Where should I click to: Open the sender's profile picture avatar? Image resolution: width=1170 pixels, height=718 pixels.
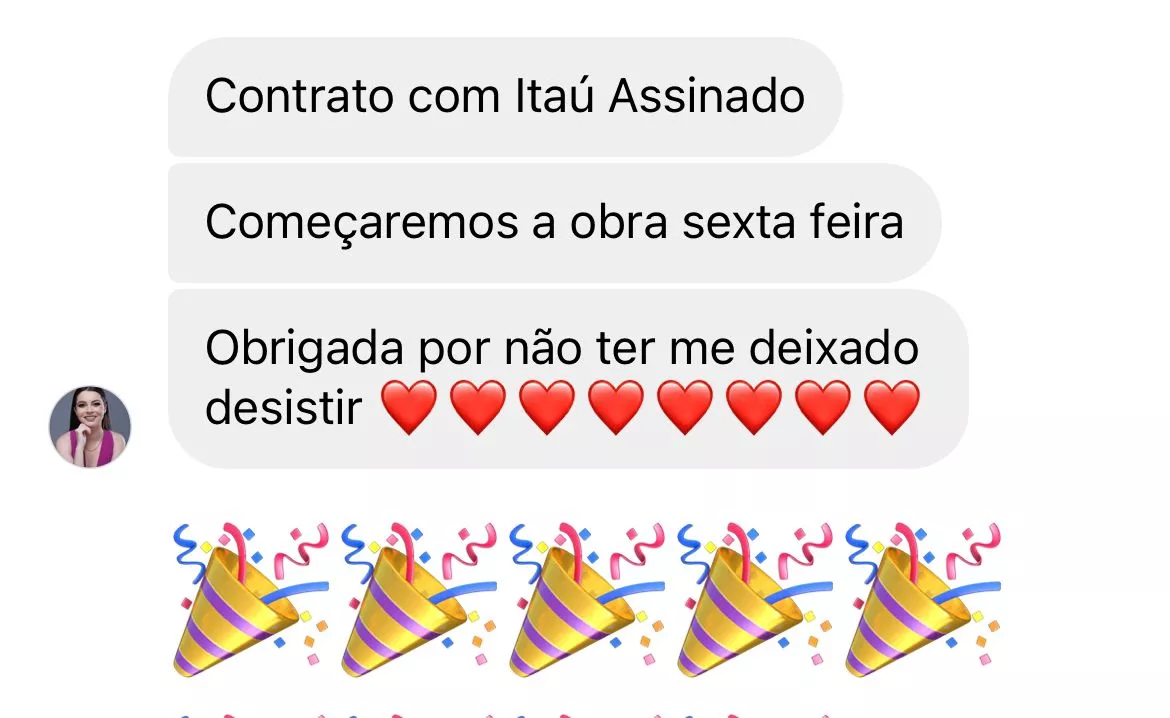(x=90, y=427)
